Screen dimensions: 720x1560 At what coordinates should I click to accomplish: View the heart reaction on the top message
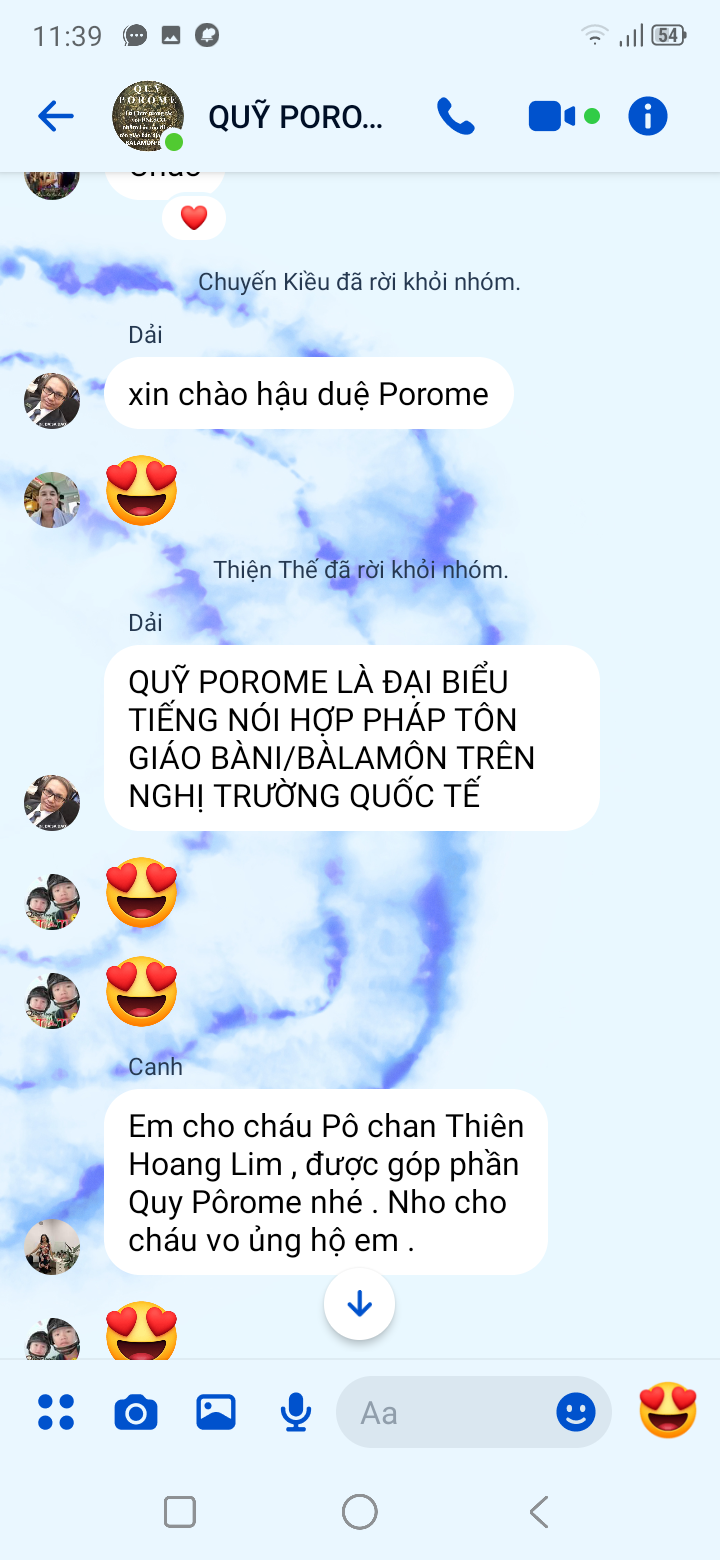[193, 217]
